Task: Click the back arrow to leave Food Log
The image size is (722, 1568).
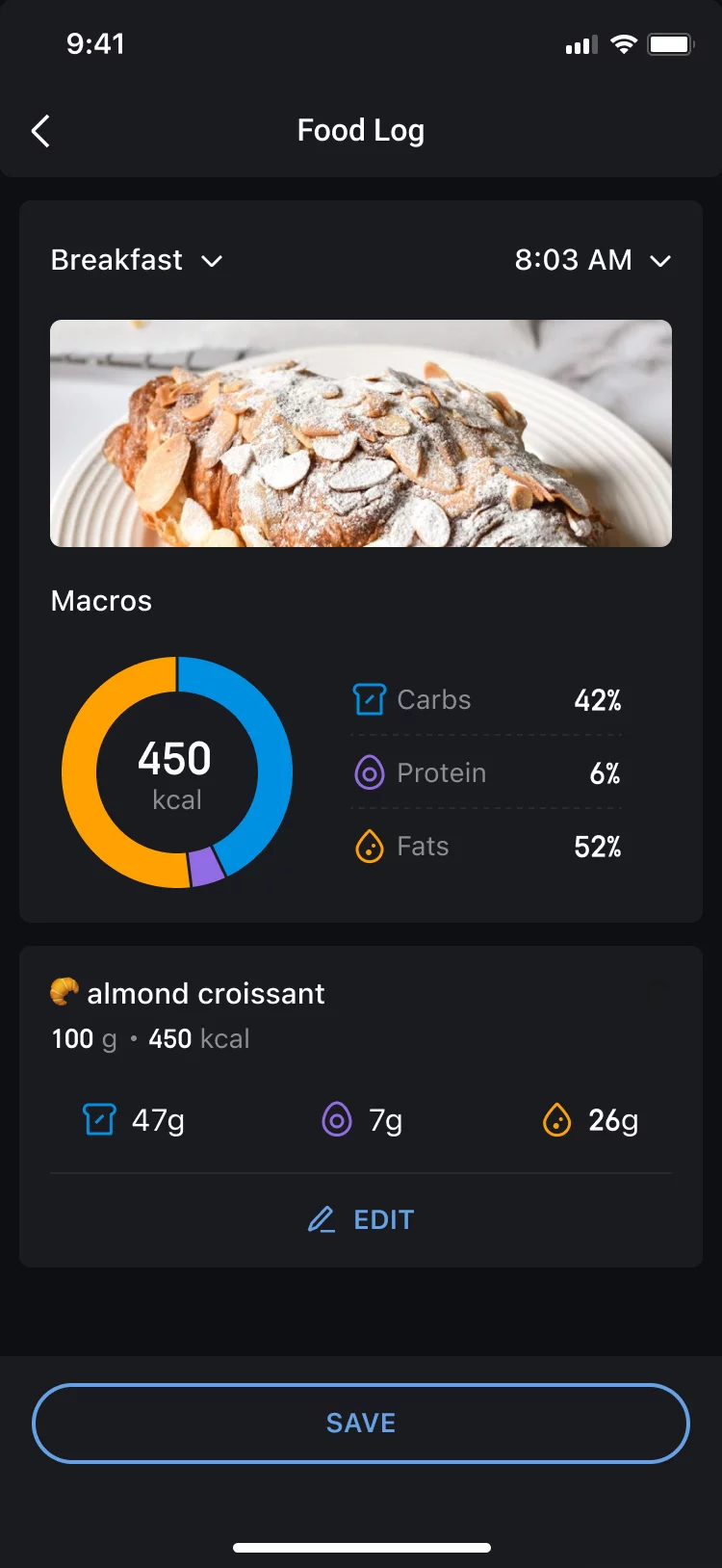Action: tap(40, 130)
